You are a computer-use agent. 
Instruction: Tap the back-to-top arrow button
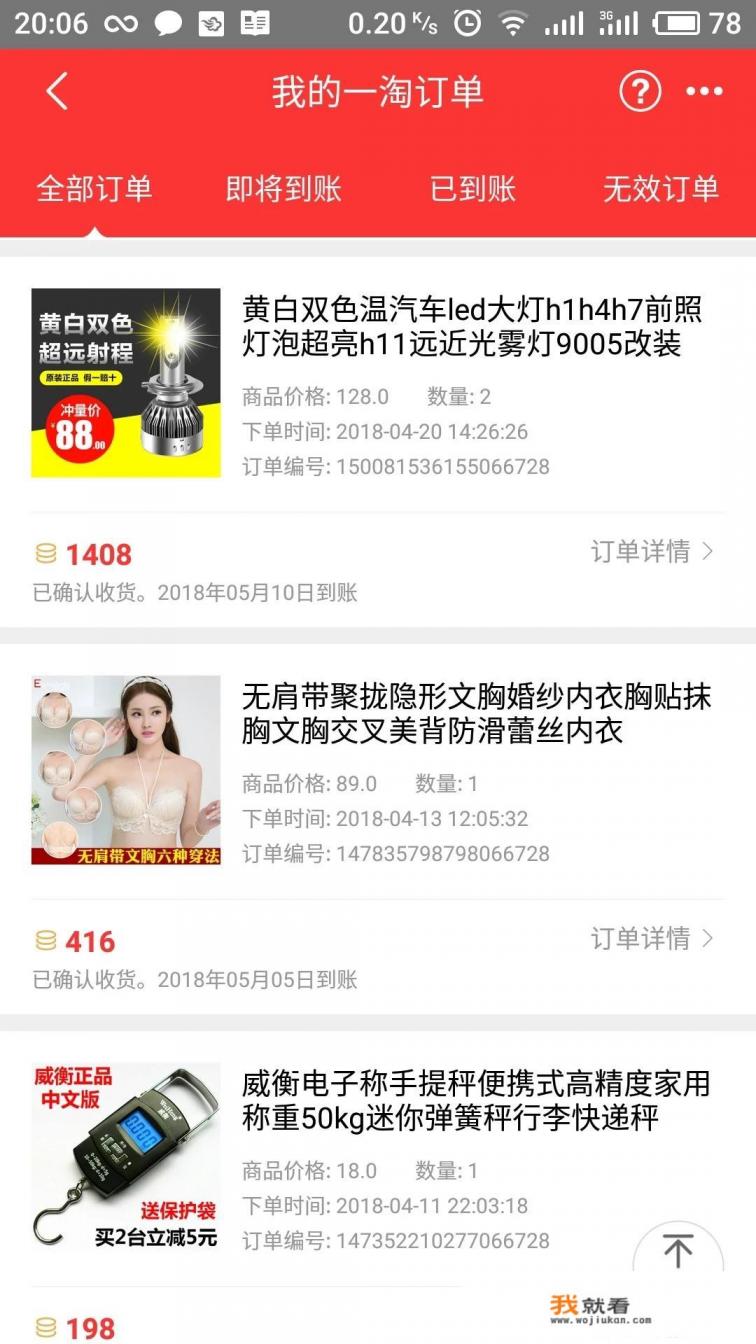click(x=678, y=1252)
